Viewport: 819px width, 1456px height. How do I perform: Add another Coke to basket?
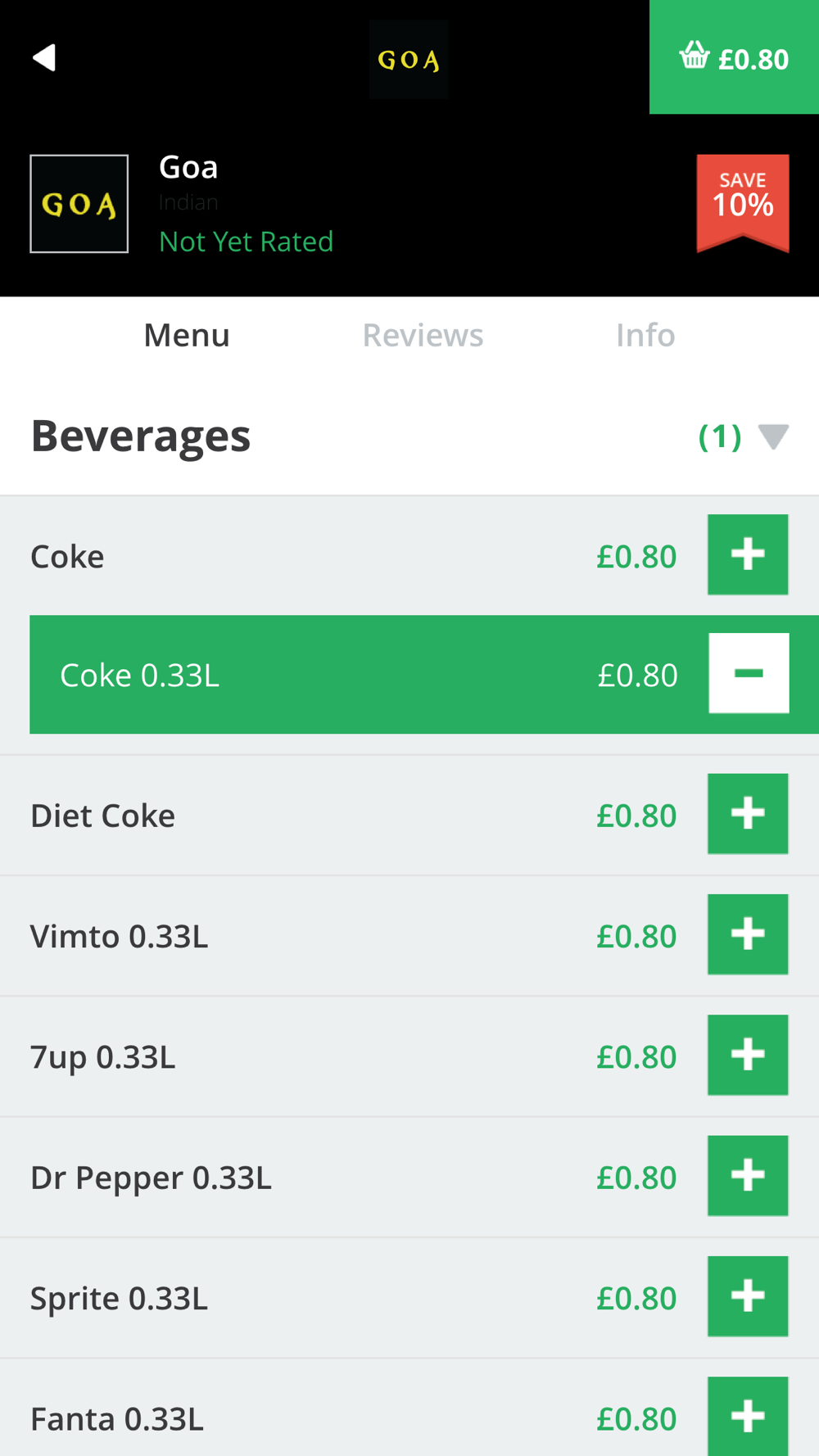tap(748, 554)
